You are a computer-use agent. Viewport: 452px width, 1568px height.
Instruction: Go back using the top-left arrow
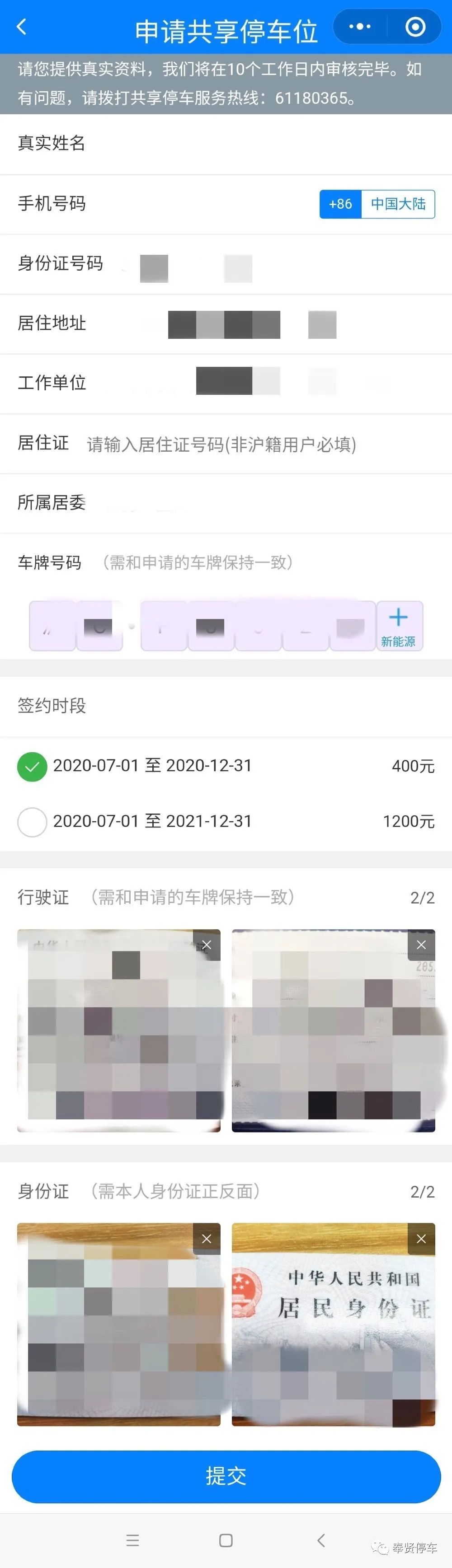[x=22, y=28]
